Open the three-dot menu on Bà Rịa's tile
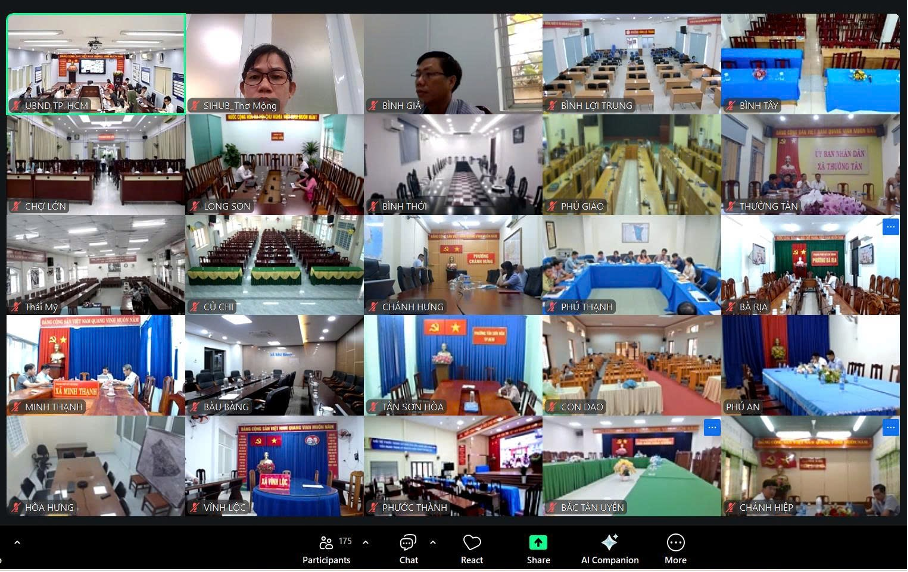 pos(890,227)
